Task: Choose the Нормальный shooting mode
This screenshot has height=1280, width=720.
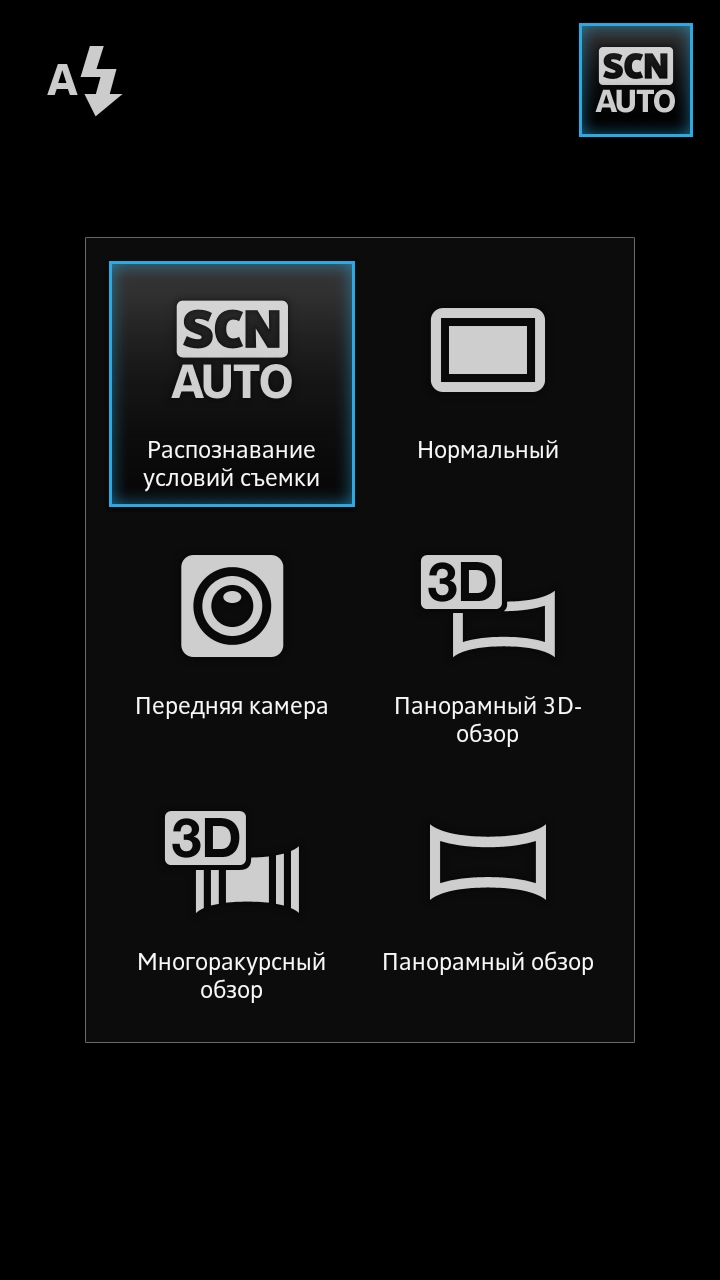Action: click(x=488, y=384)
